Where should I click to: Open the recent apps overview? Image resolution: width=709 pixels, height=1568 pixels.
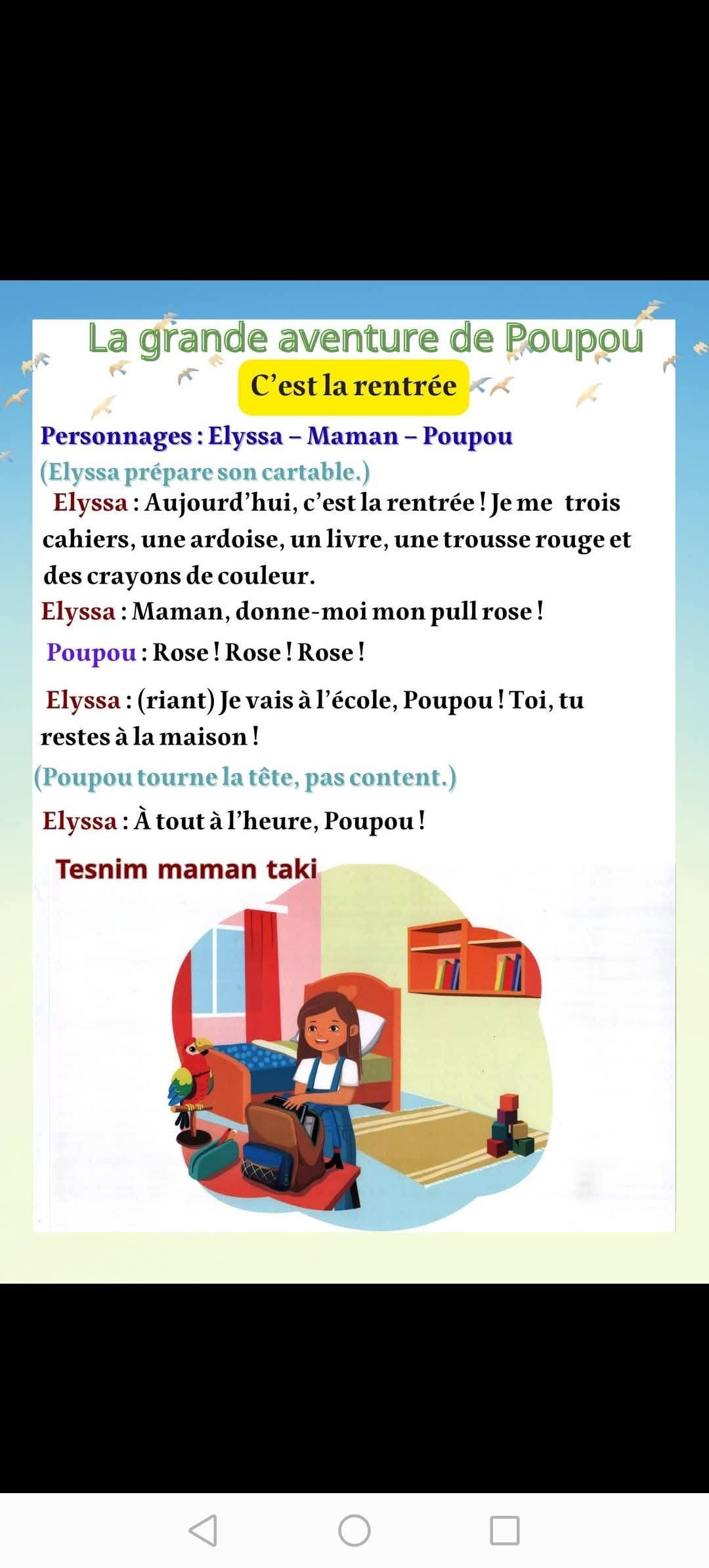505,1530
